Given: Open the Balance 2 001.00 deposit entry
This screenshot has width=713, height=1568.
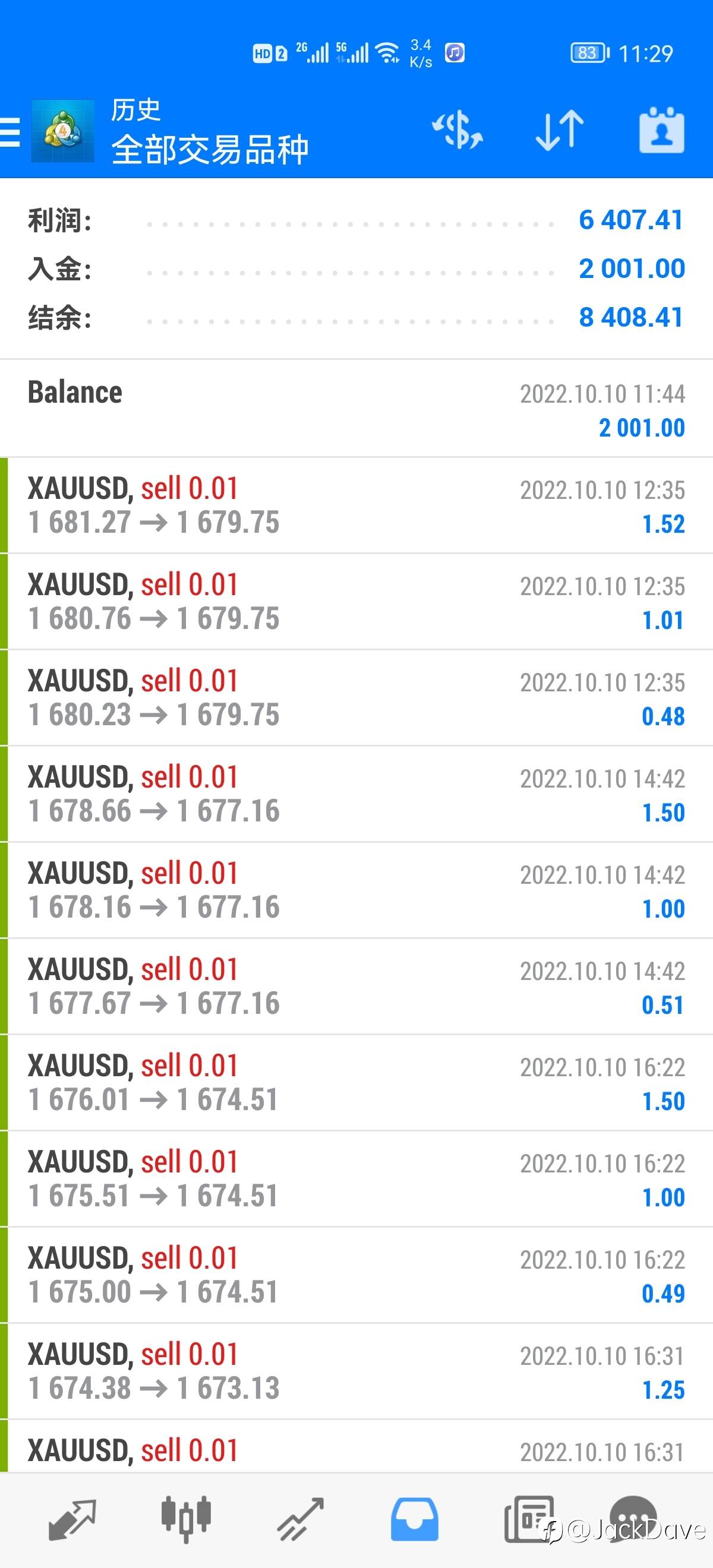Looking at the screenshot, I should click(x=356, y=409).
